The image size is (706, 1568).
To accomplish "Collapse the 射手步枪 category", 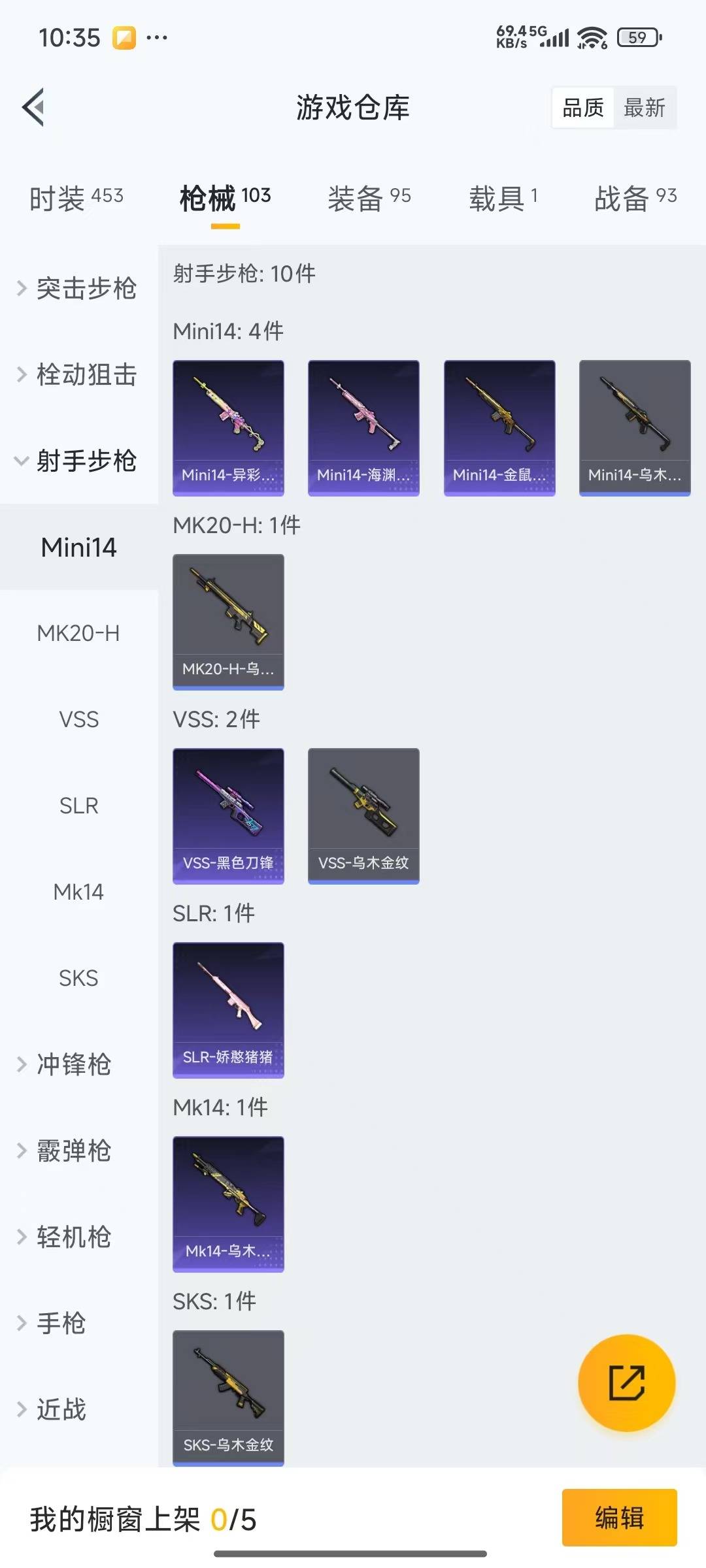I will [x=77, y=461].
